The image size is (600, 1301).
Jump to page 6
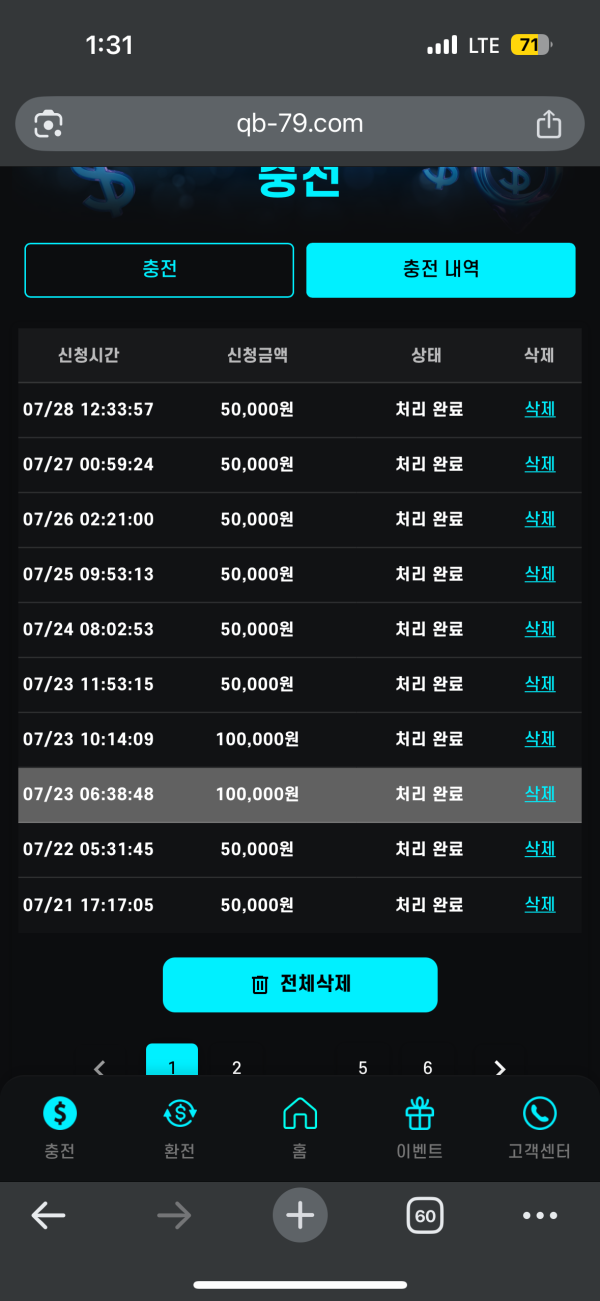[427, 1067]
